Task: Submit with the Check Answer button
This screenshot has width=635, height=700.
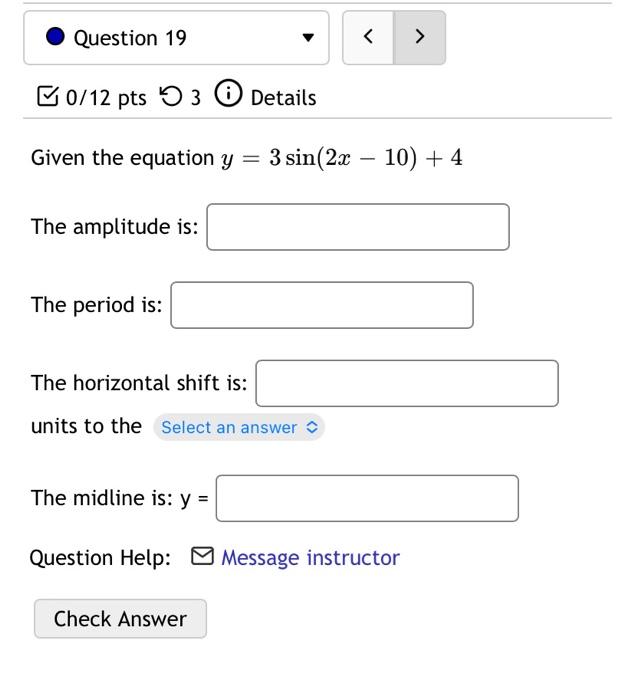Action: point(120,619)
